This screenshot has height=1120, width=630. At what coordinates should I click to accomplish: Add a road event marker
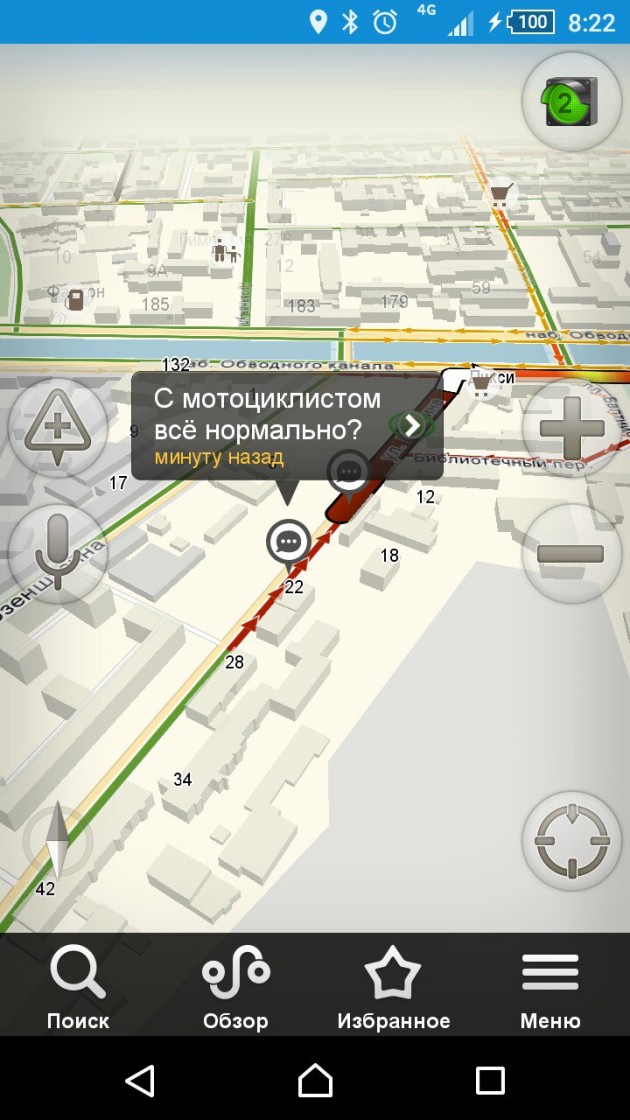point(58,429)
